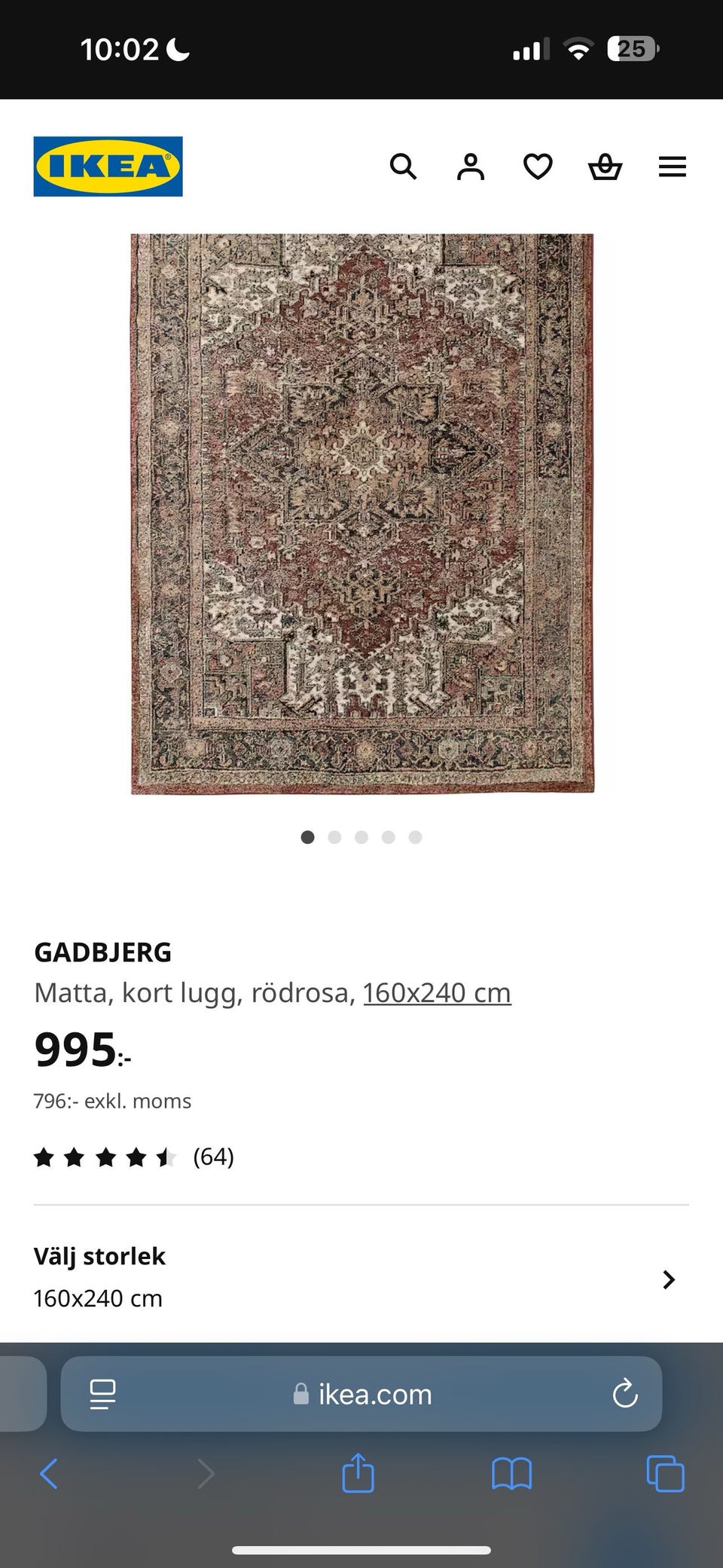
Task: Open the Safari share sheet
Action: tap(360, 1475)
